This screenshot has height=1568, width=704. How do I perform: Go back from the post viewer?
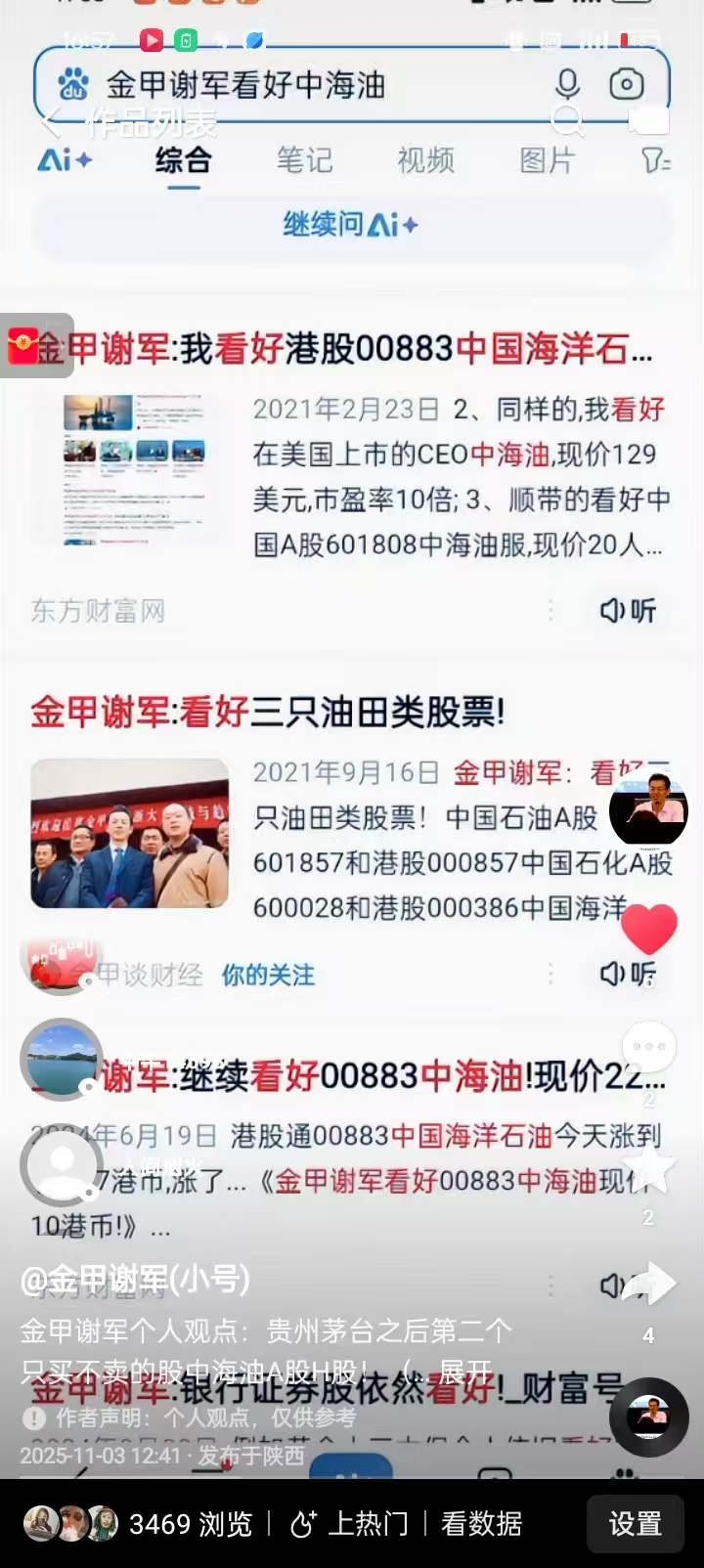[x=51, y=122]
